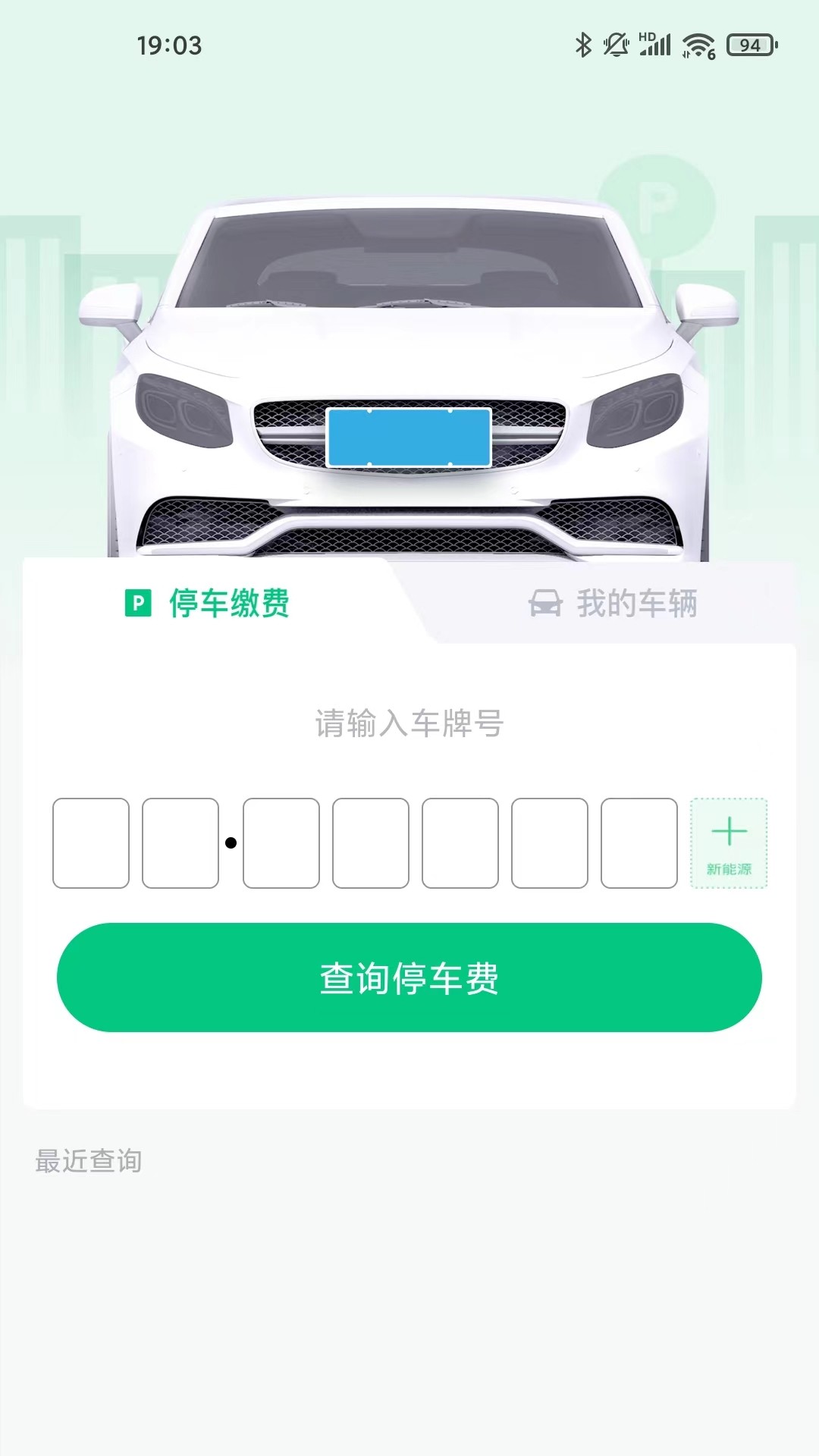Add a 新能源 plate digit box
The height and width of the screenshot is (1456, 819).
point(729,843)
